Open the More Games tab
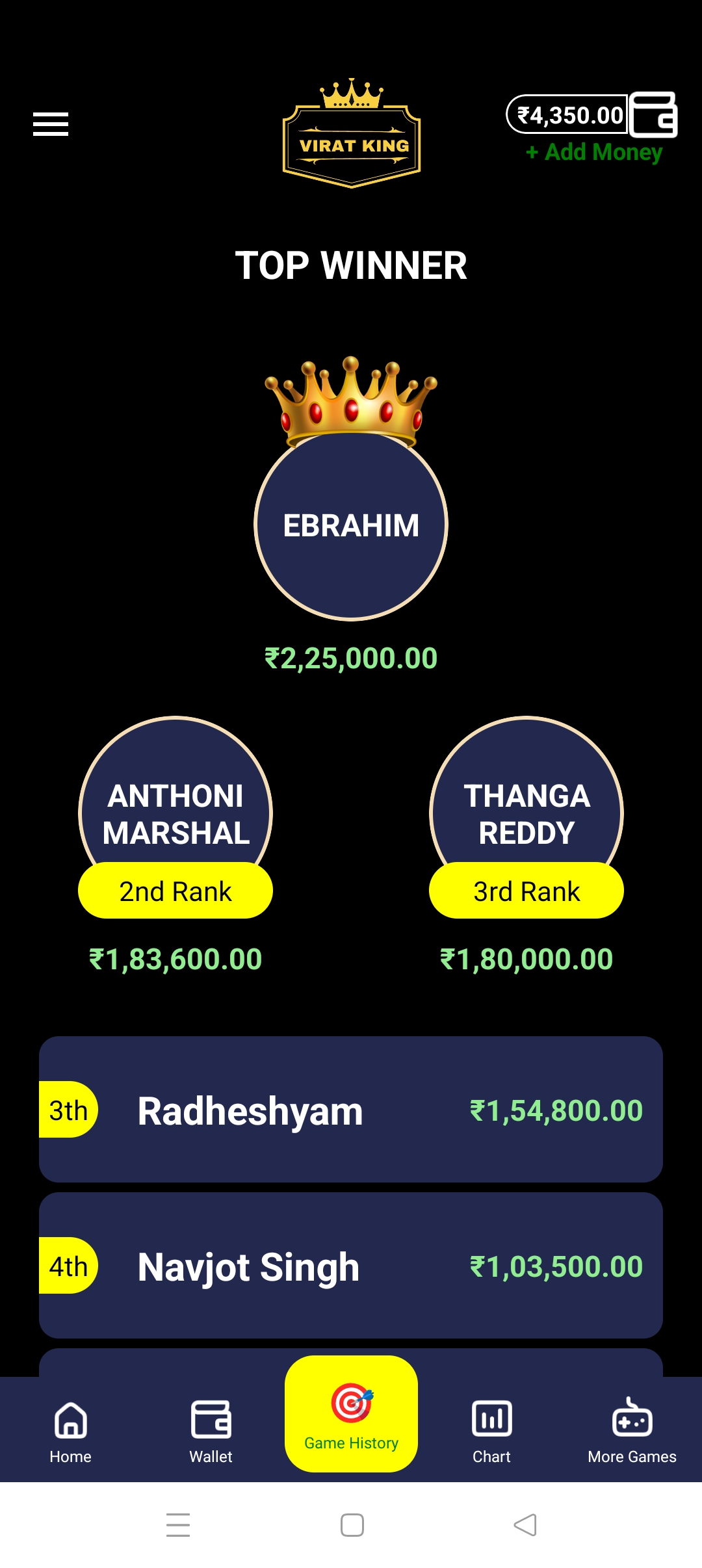Image resolution: width=702 pixels, height=1568 pixels. click(632, 1431)
